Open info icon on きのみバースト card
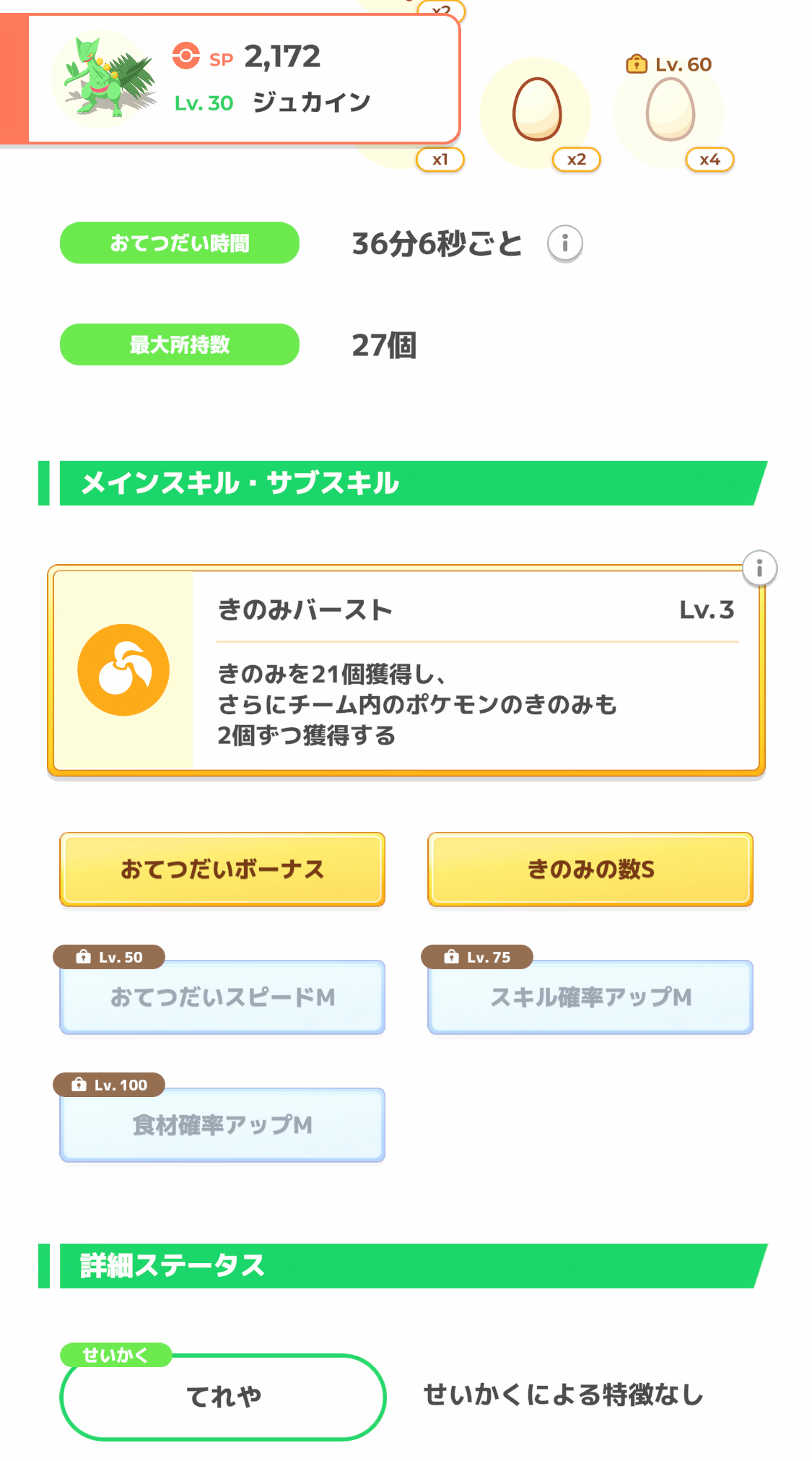The image size is (812, 1461). click(x=759, y=568)
